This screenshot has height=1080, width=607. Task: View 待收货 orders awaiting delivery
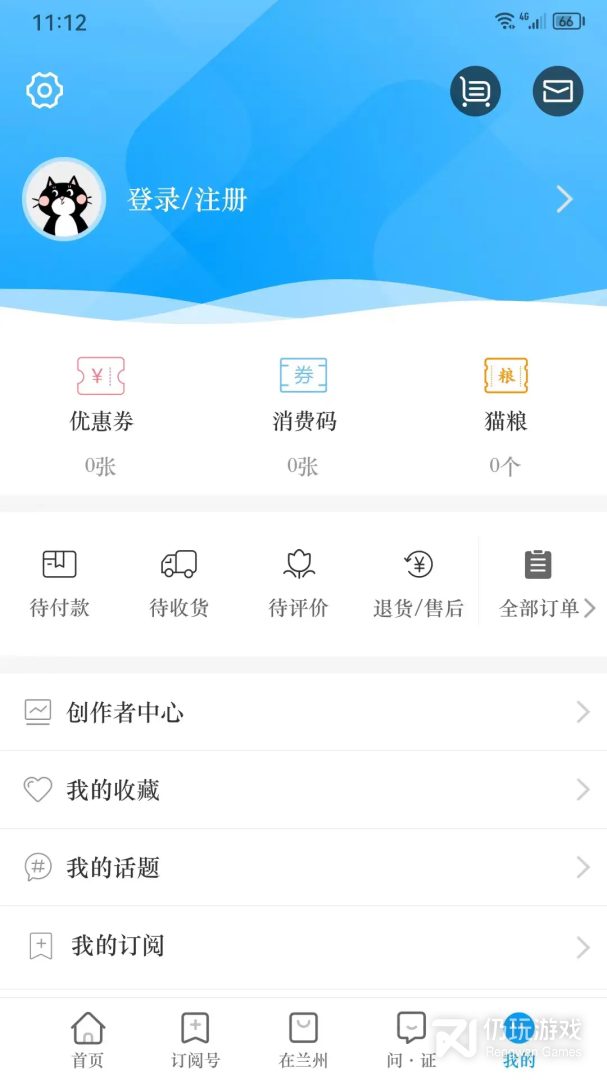[x=179, y=584]
